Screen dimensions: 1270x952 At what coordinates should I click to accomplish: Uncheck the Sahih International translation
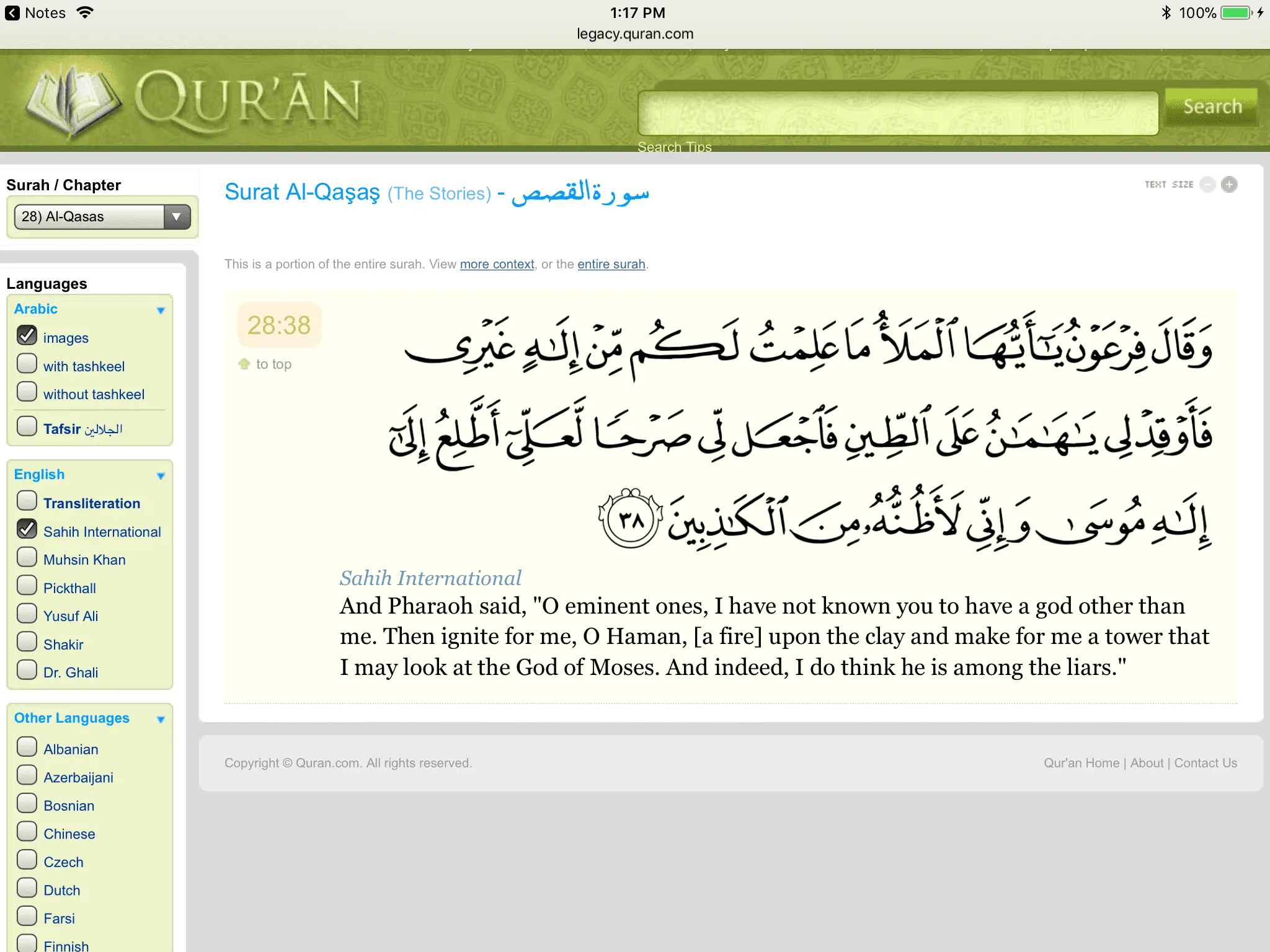pyautogui.click(x=27, y=529)
